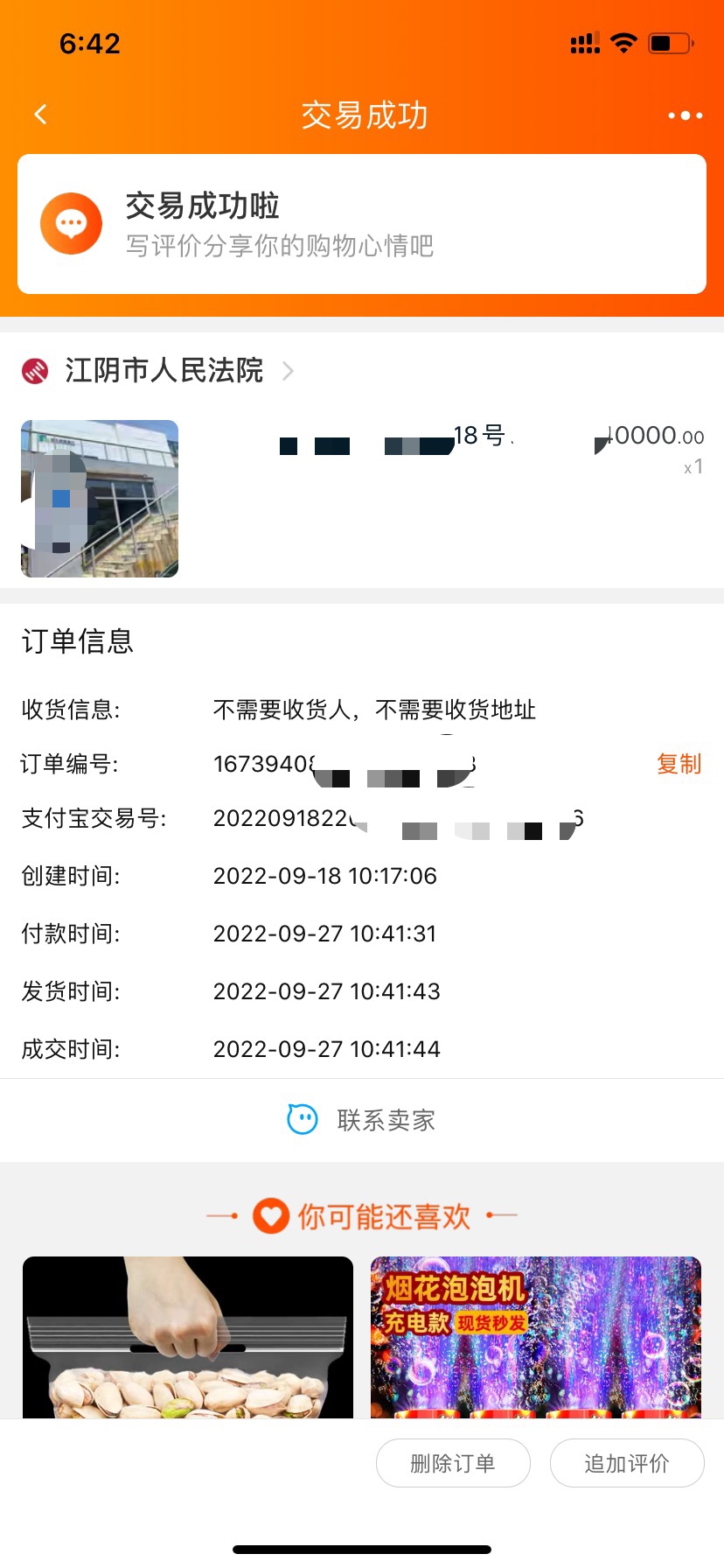Copy the order number with 复制

679,764
